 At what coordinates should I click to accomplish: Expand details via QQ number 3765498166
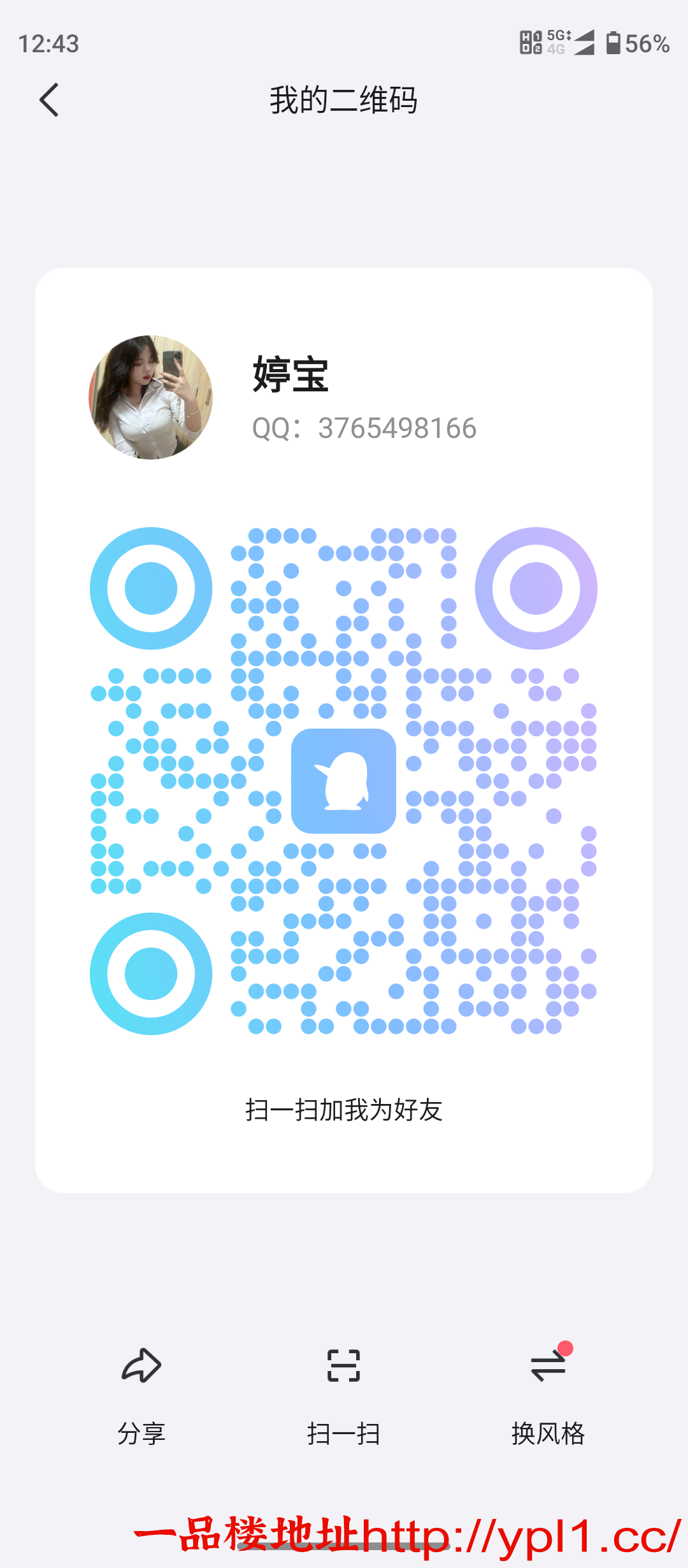(x=364, y=428)
